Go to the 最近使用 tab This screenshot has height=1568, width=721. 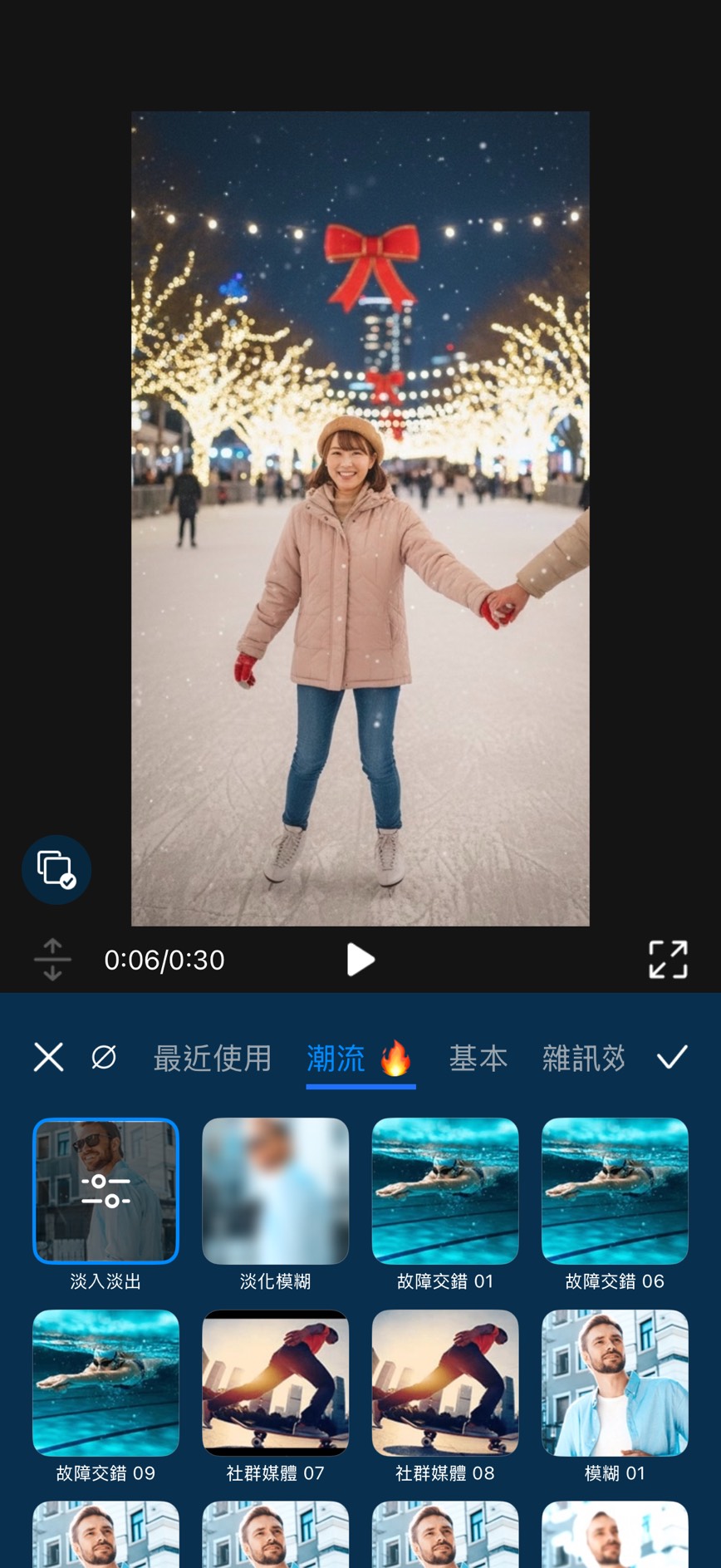[x=212, y=1057]
